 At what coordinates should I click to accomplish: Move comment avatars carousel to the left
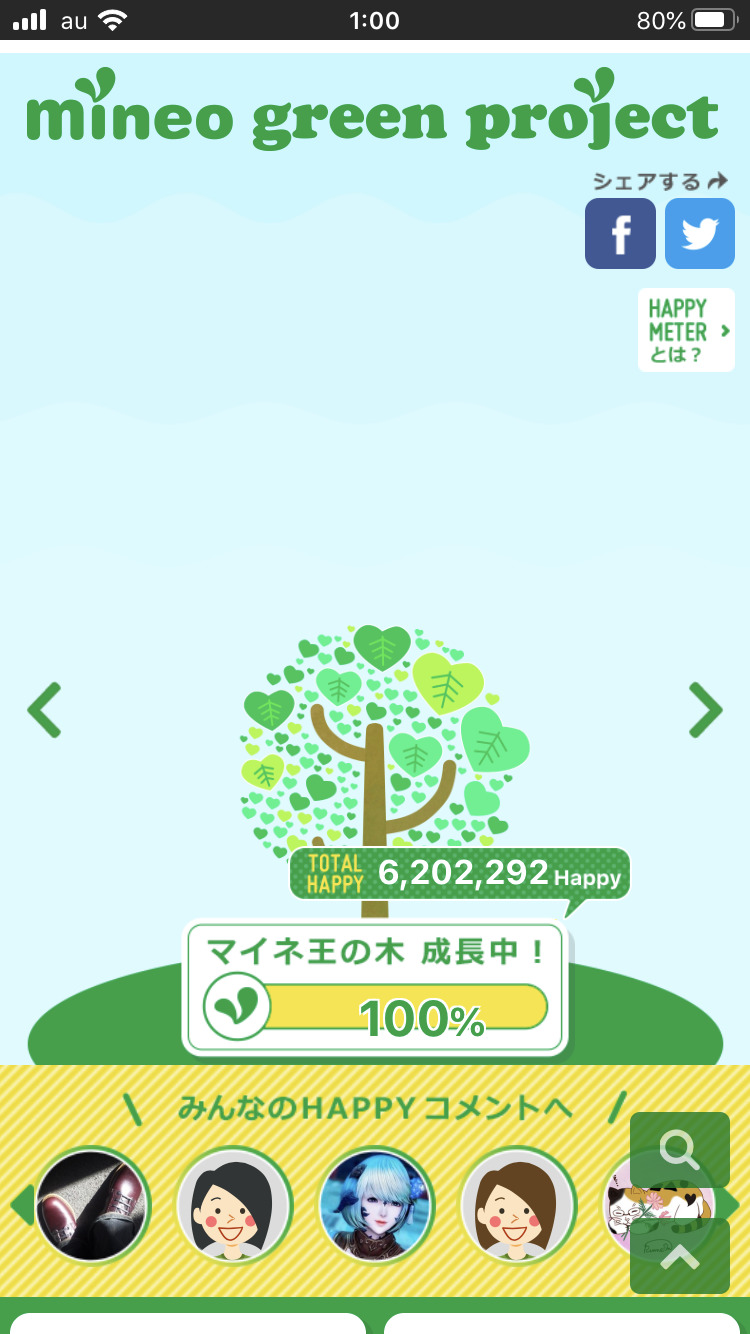pos(20,1205)
